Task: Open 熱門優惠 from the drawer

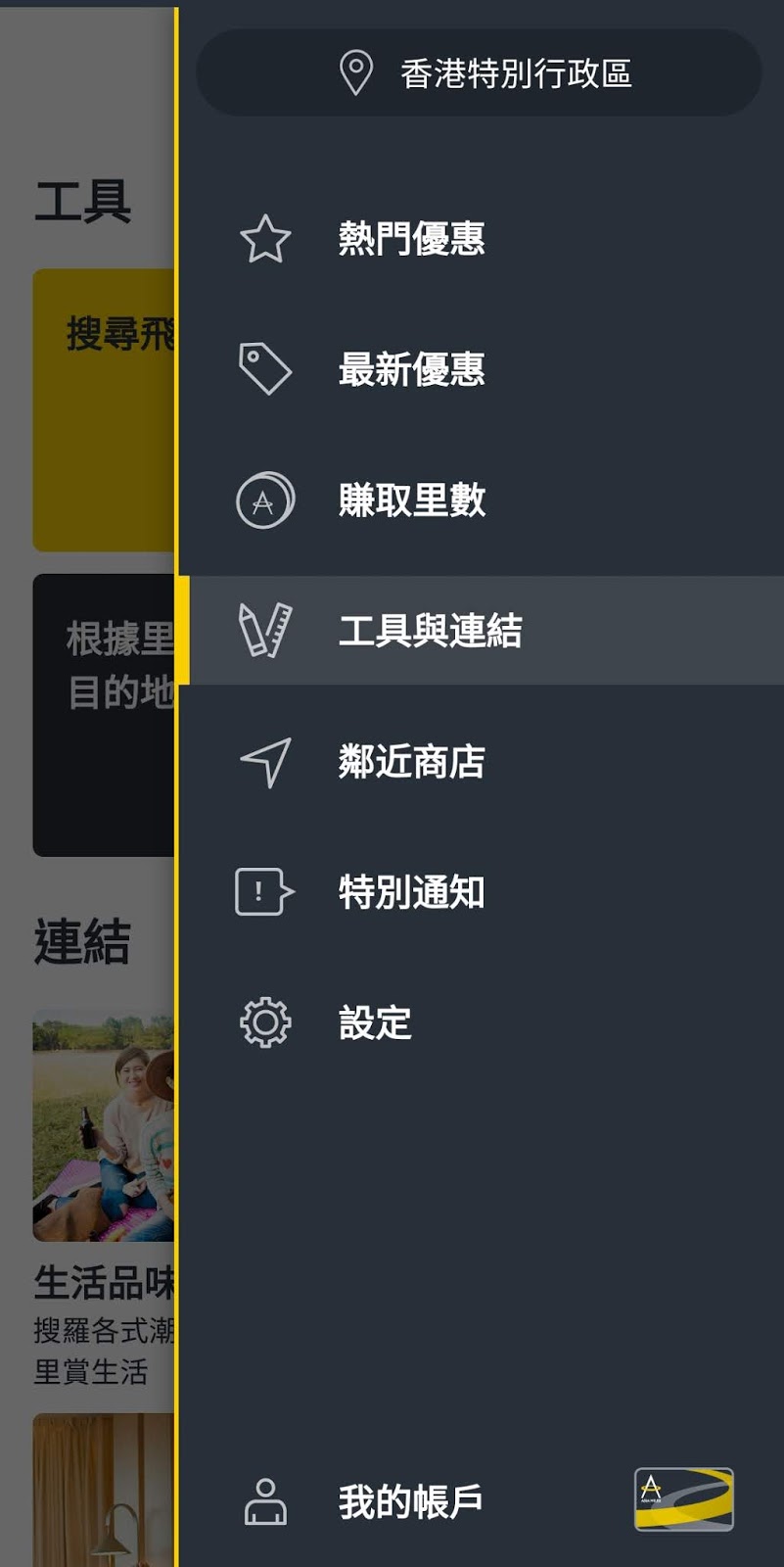Action: 411,239
